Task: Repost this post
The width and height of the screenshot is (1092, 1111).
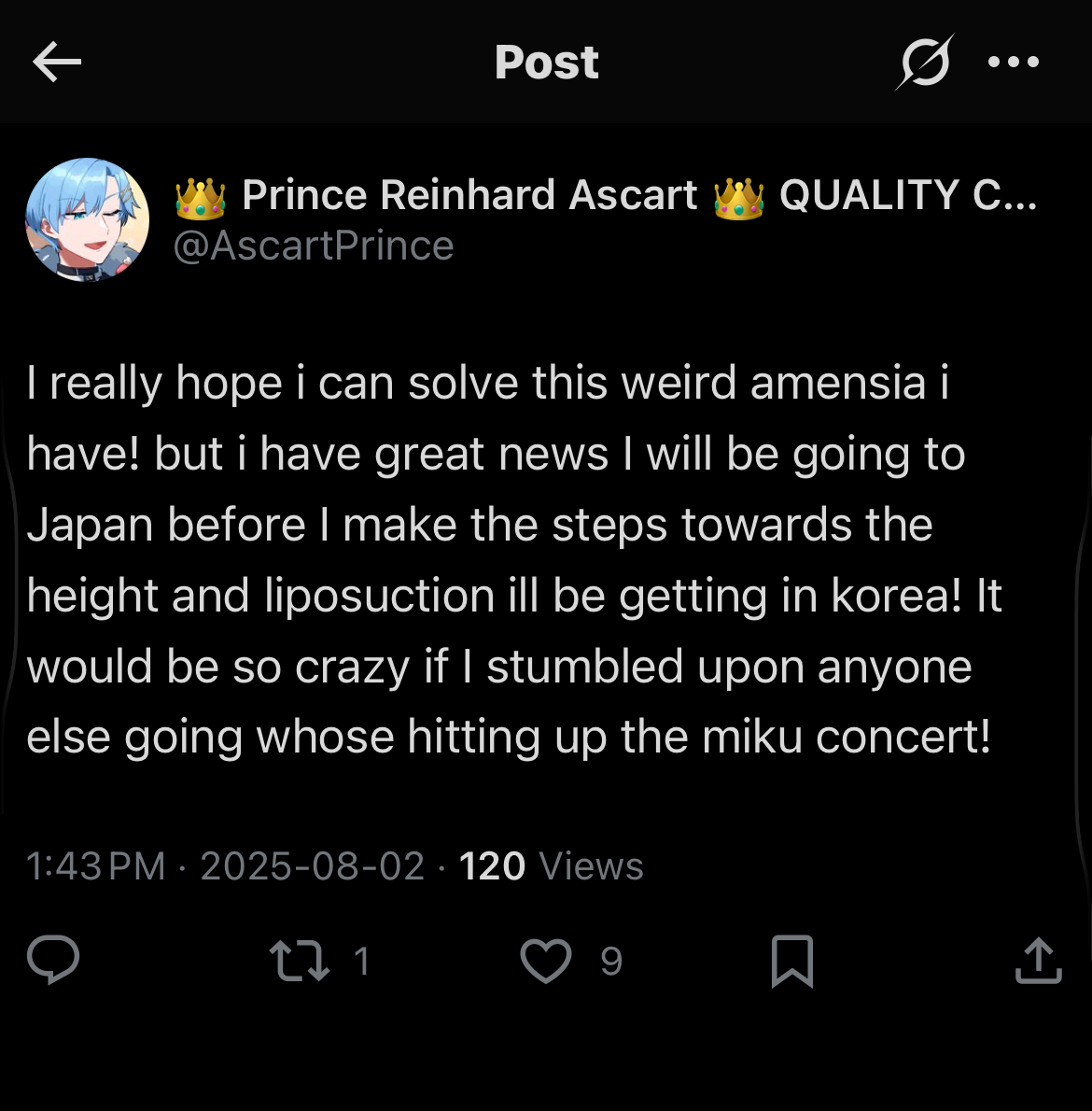Action: pyautogui.click(x=299, y=961)
